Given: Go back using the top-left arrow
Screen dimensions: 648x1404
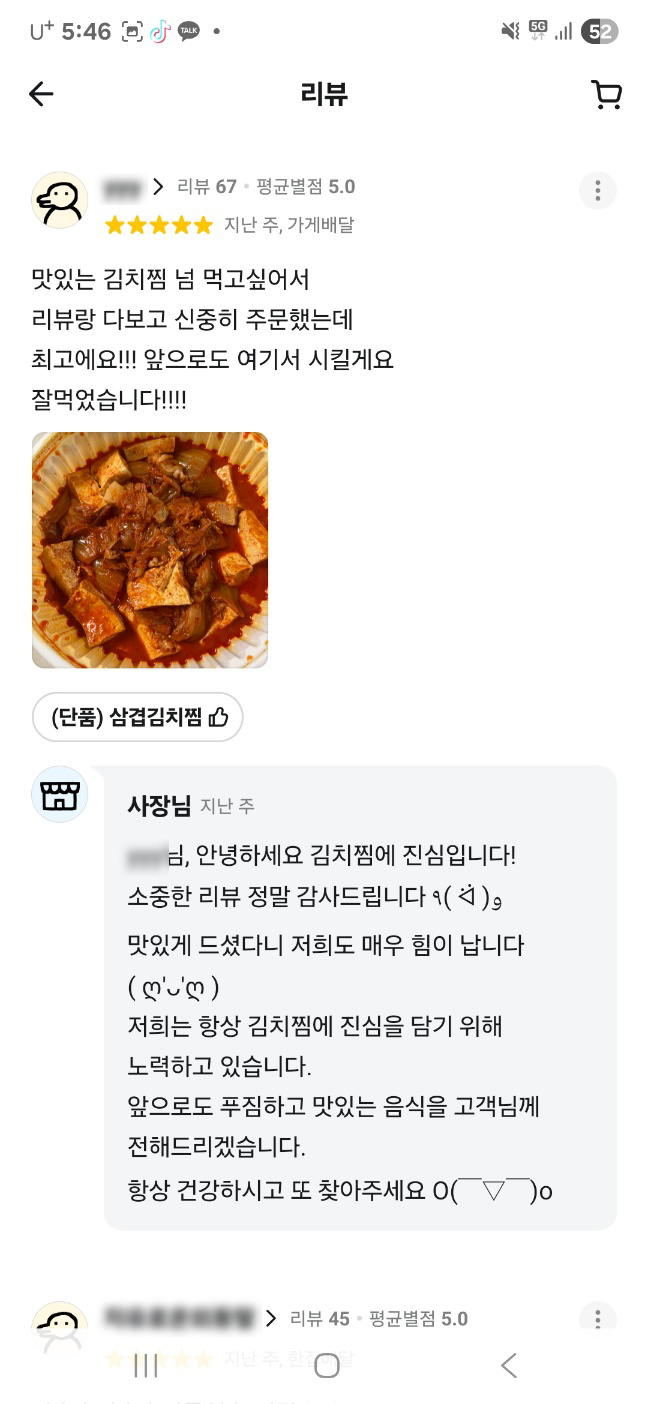Looking at the screenshot, I should [41, 94].
